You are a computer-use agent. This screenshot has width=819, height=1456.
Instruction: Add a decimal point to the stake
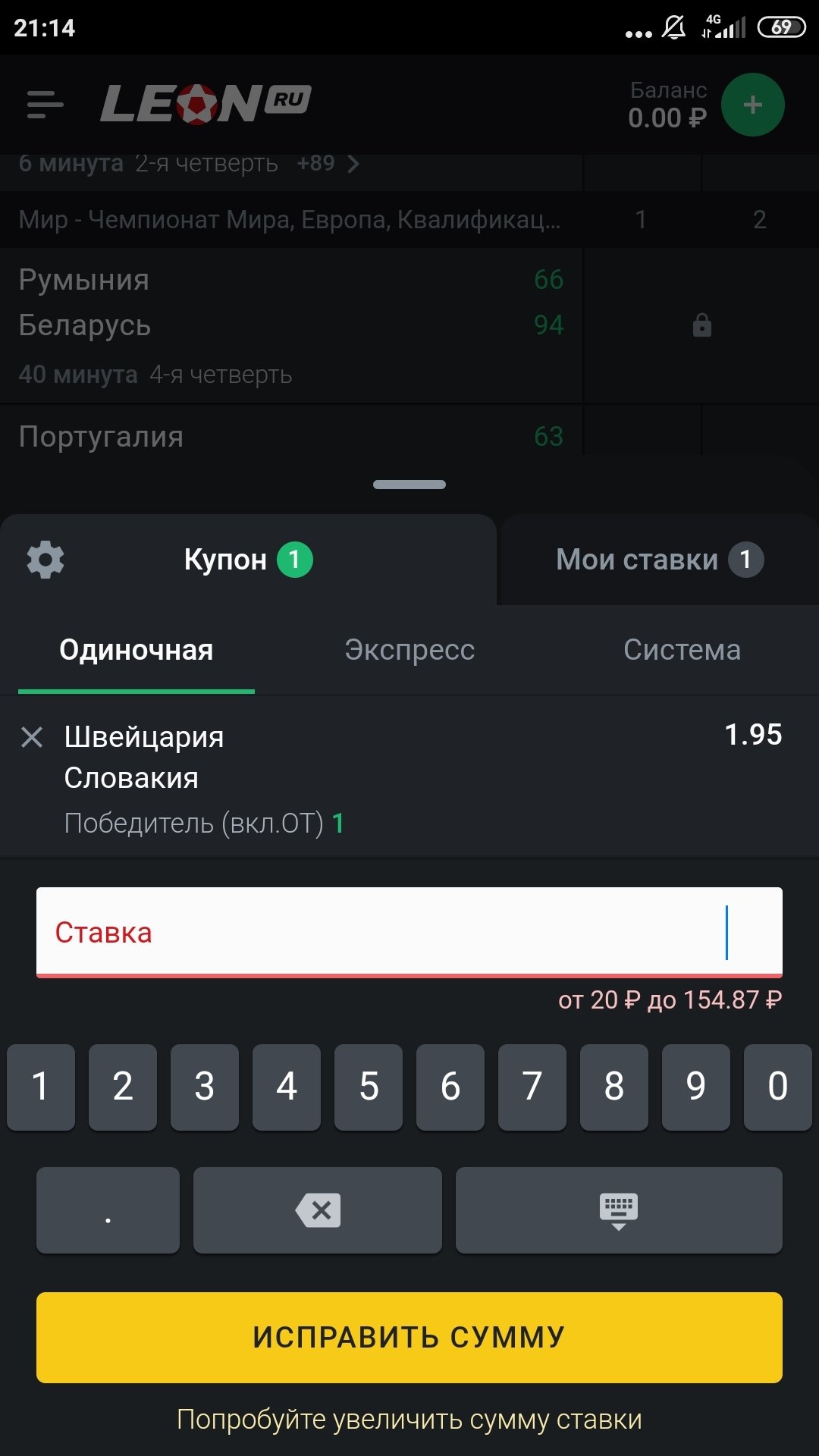click(108, 1210)
